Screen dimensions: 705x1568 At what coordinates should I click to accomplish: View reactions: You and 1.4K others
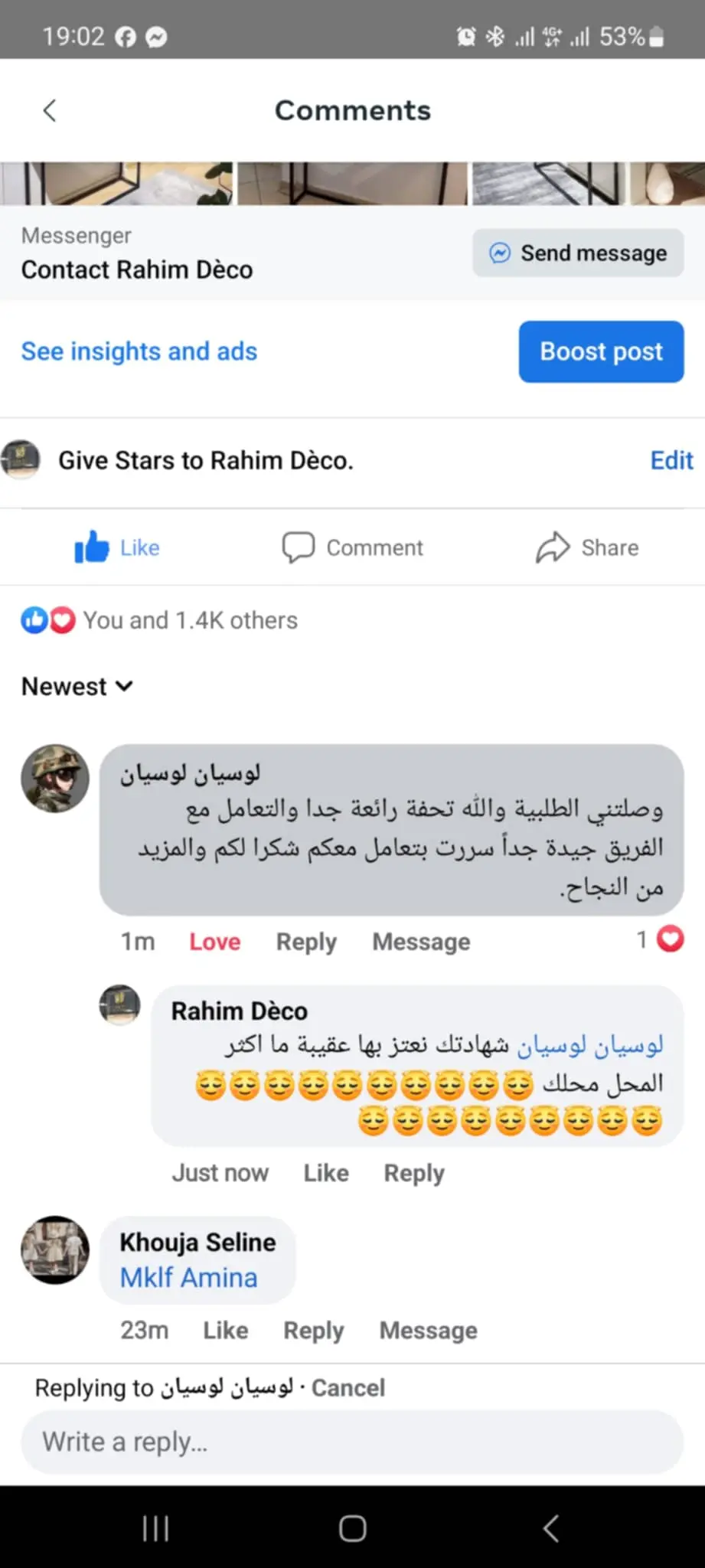coord(189,620)
